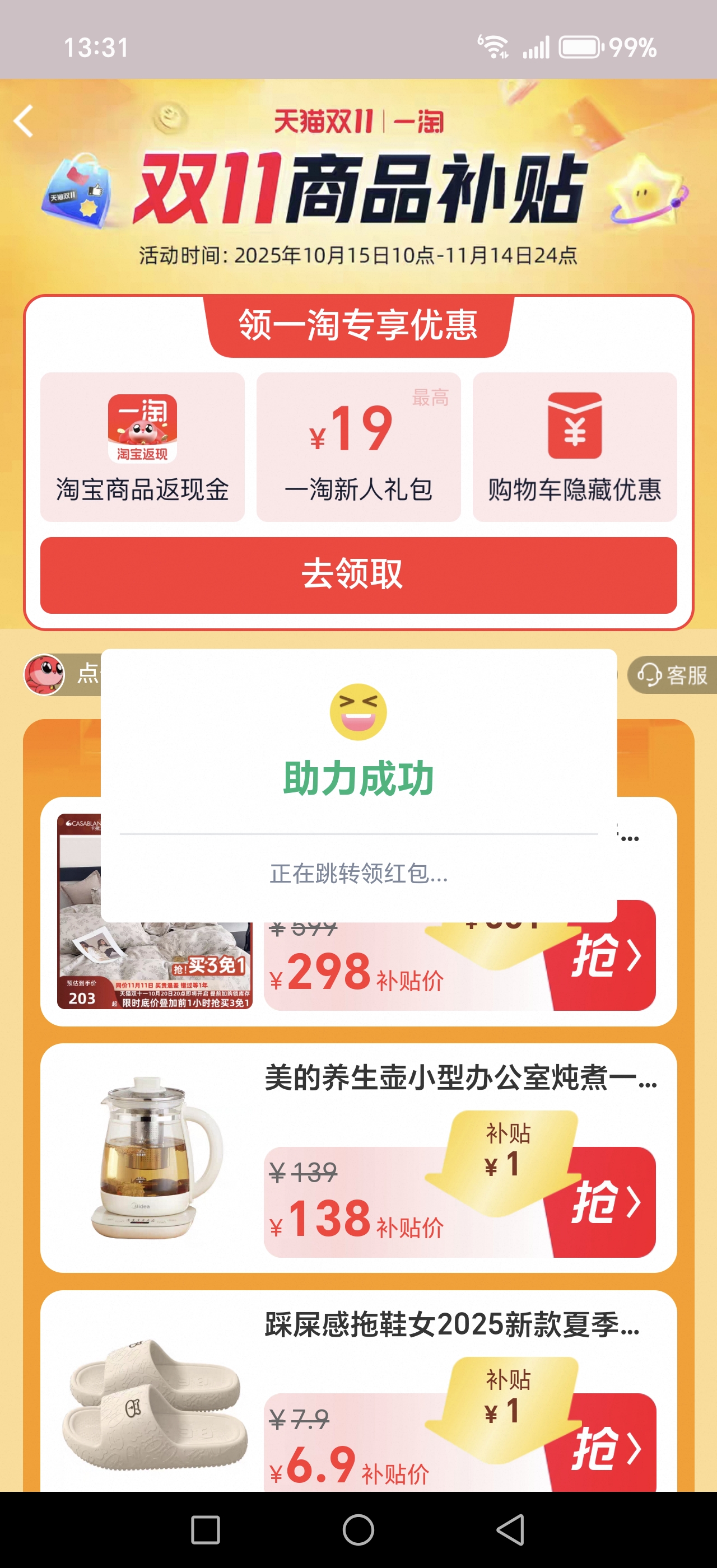Contact 客服 customer service
Image resolution: width=717 pixels, height=1568 pixels.
(673, 674)
